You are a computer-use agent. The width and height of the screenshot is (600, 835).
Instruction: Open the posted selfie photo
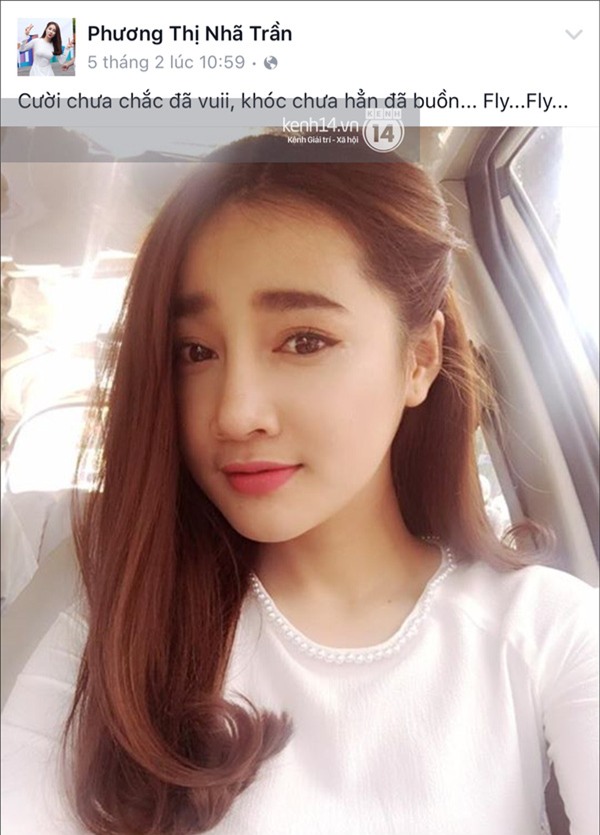300,480
